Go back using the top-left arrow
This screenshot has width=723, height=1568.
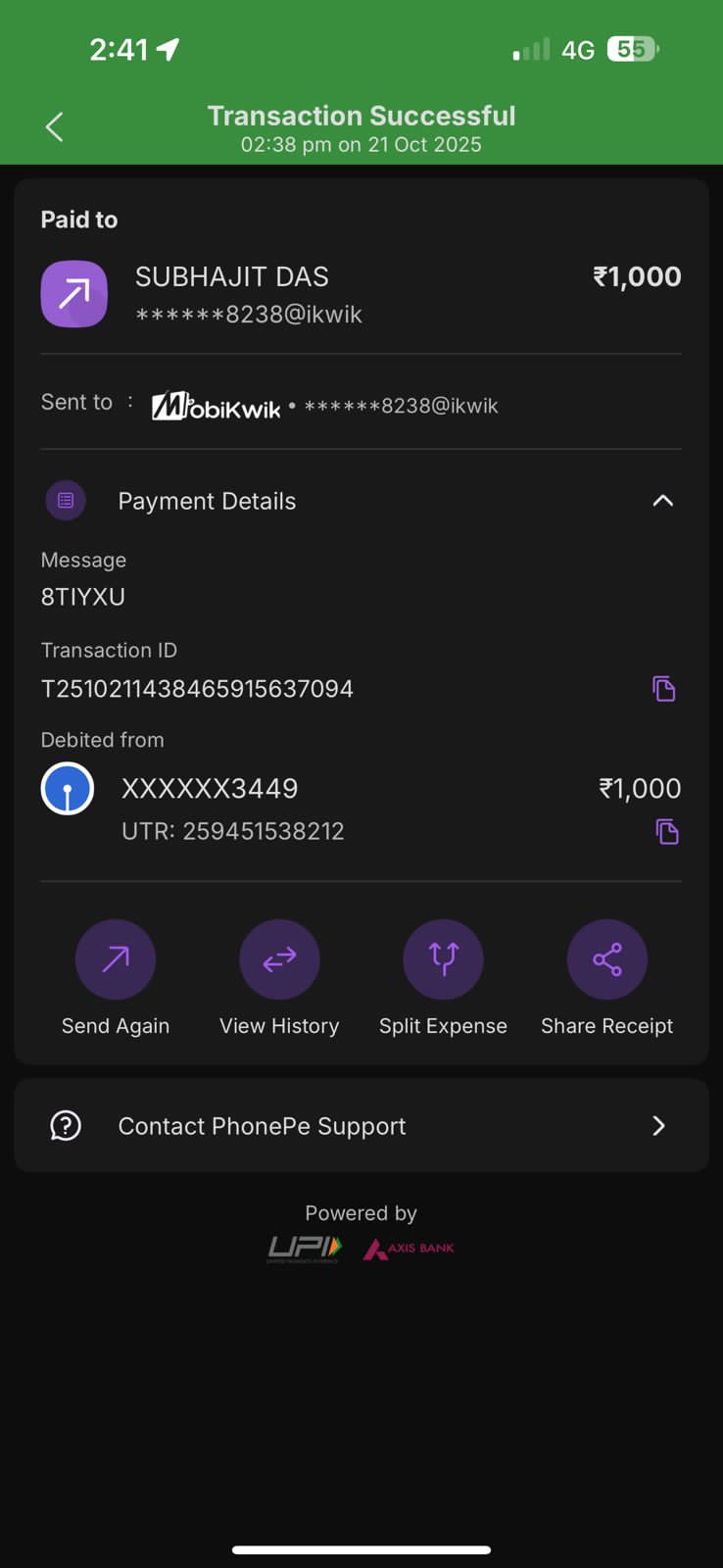[55, 127]
